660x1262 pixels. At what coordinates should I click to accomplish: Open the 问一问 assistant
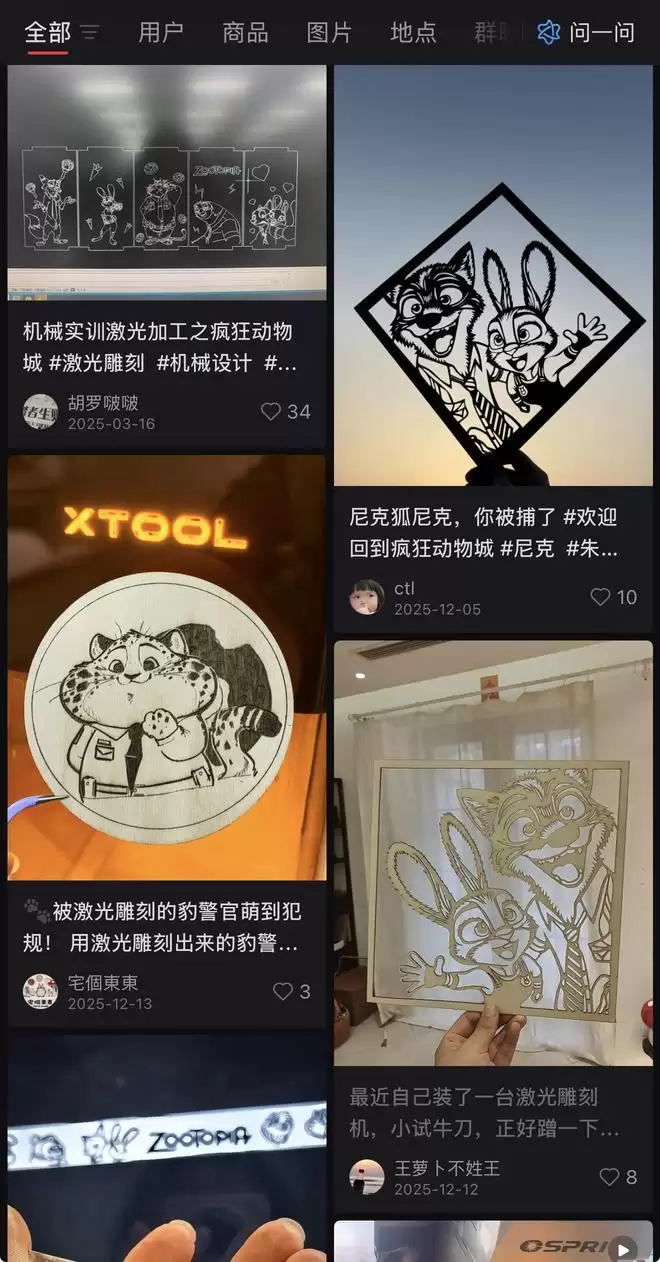click(586, 33)
